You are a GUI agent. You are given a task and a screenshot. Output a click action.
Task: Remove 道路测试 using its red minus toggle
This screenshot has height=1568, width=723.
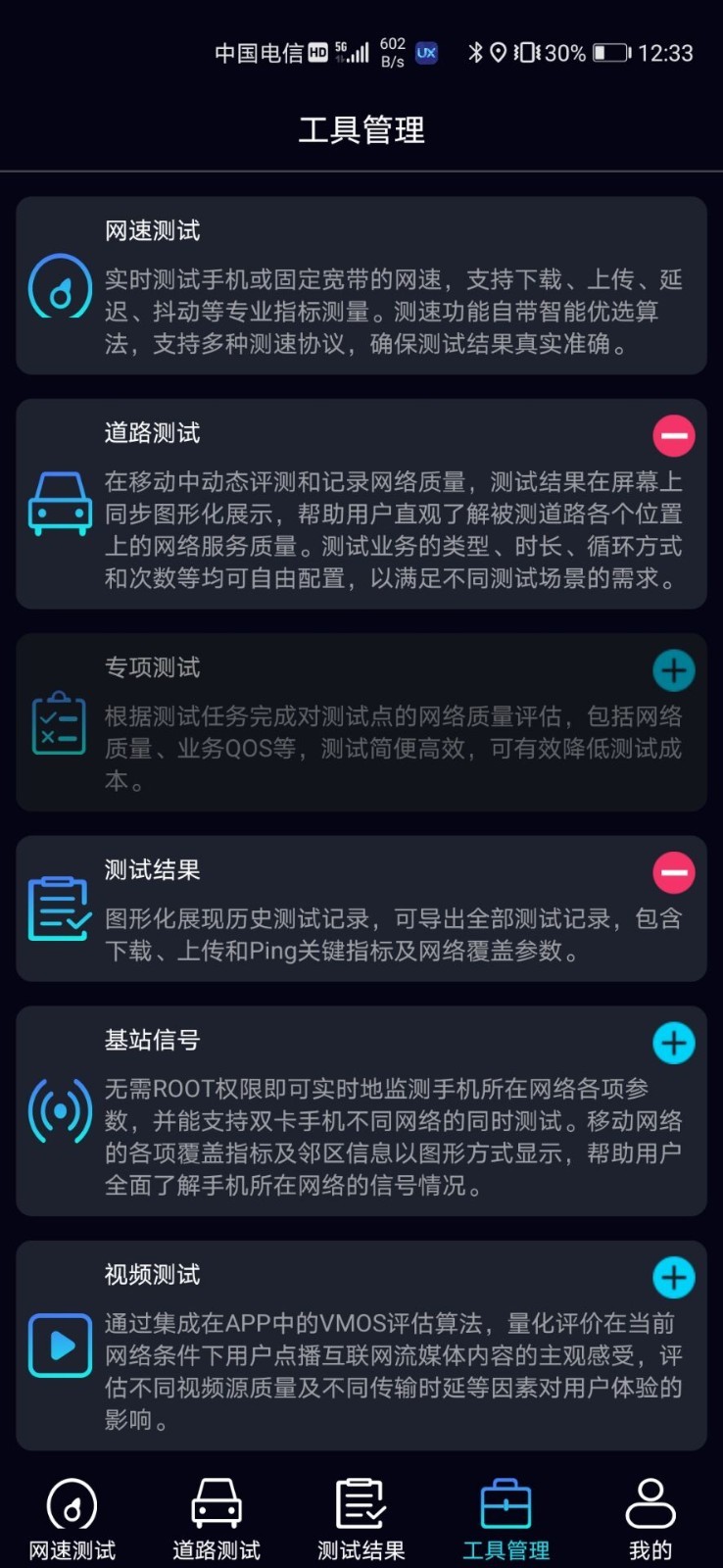(x=673, y=435)
